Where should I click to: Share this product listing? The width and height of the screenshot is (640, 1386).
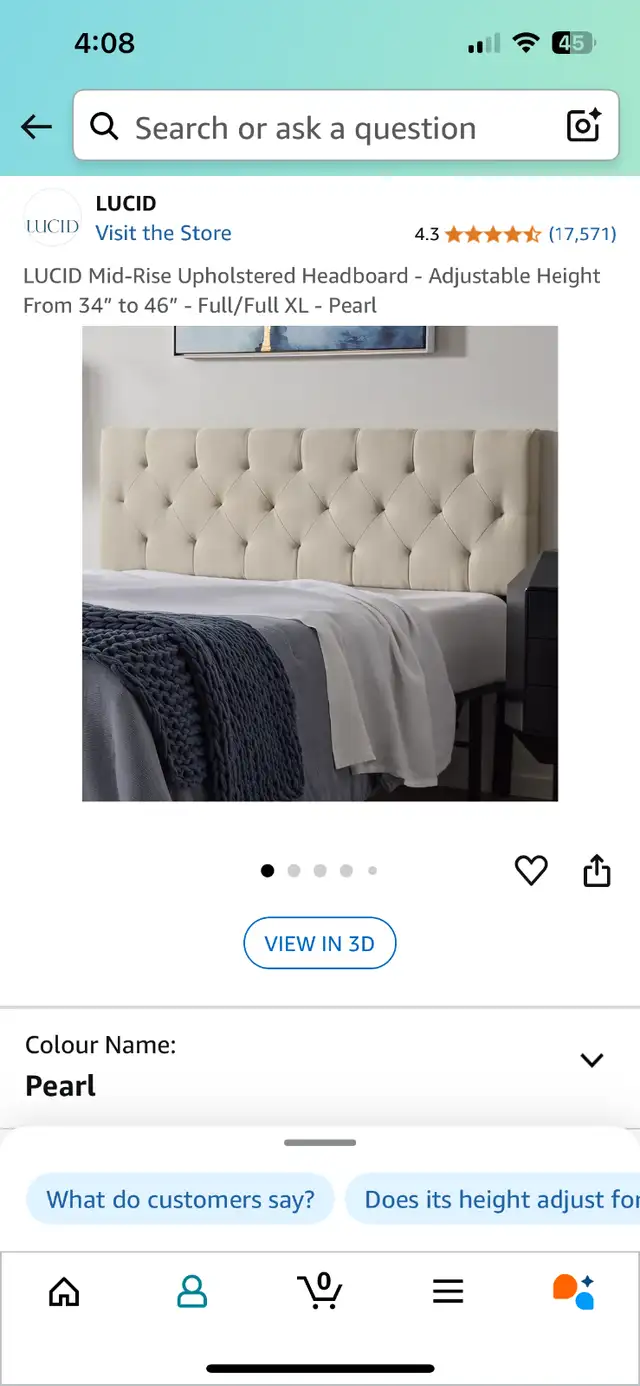[596, 870]
